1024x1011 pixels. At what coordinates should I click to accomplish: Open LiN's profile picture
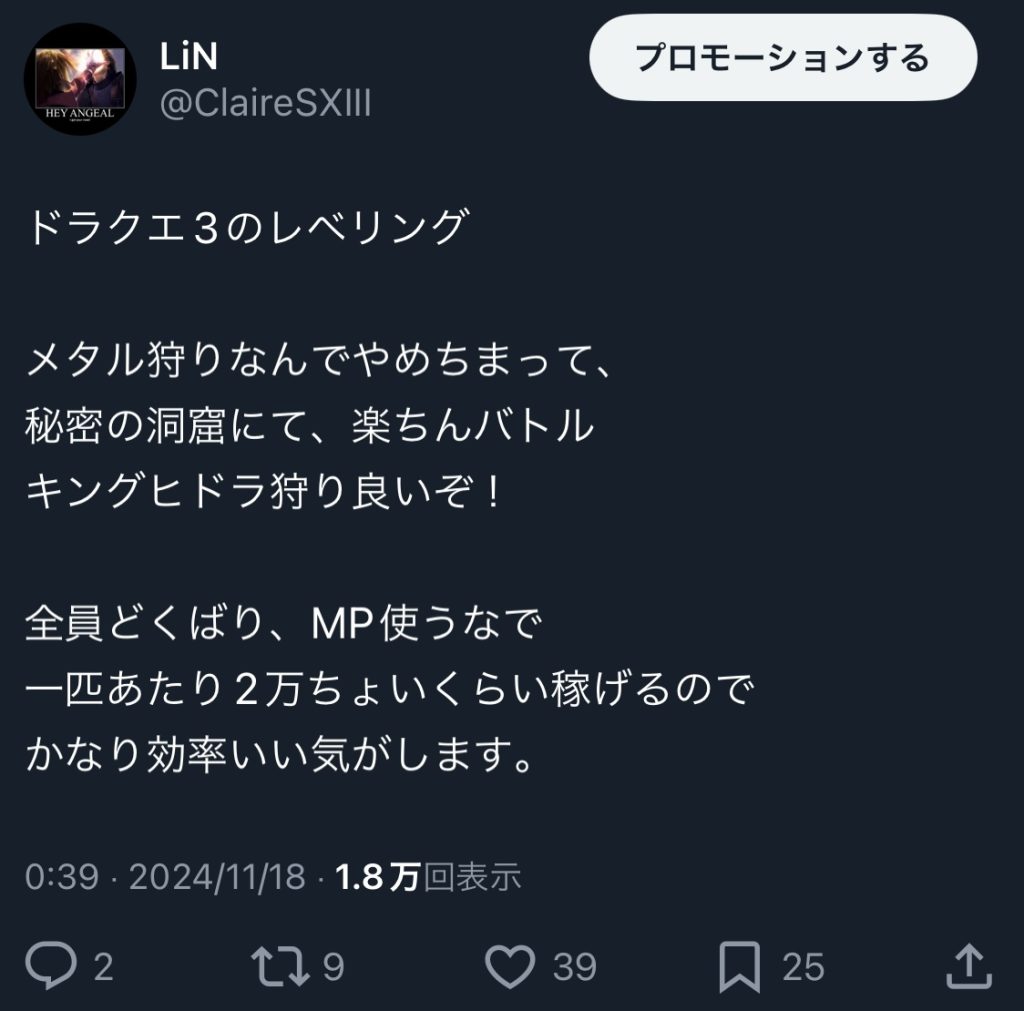point(80,79)
